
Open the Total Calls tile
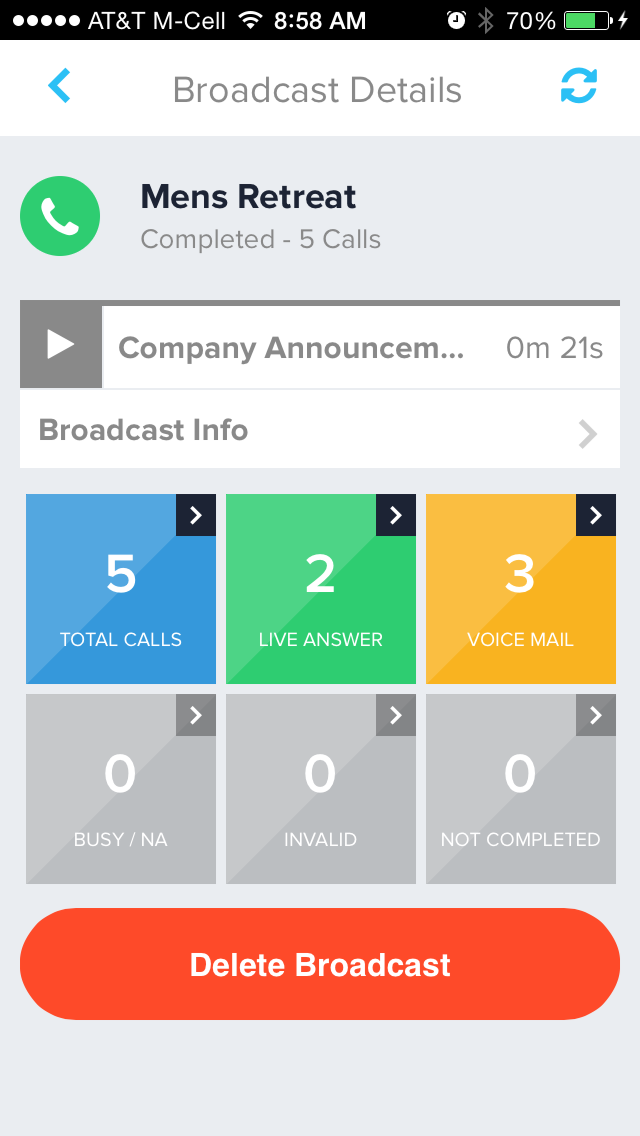[121, 589]
